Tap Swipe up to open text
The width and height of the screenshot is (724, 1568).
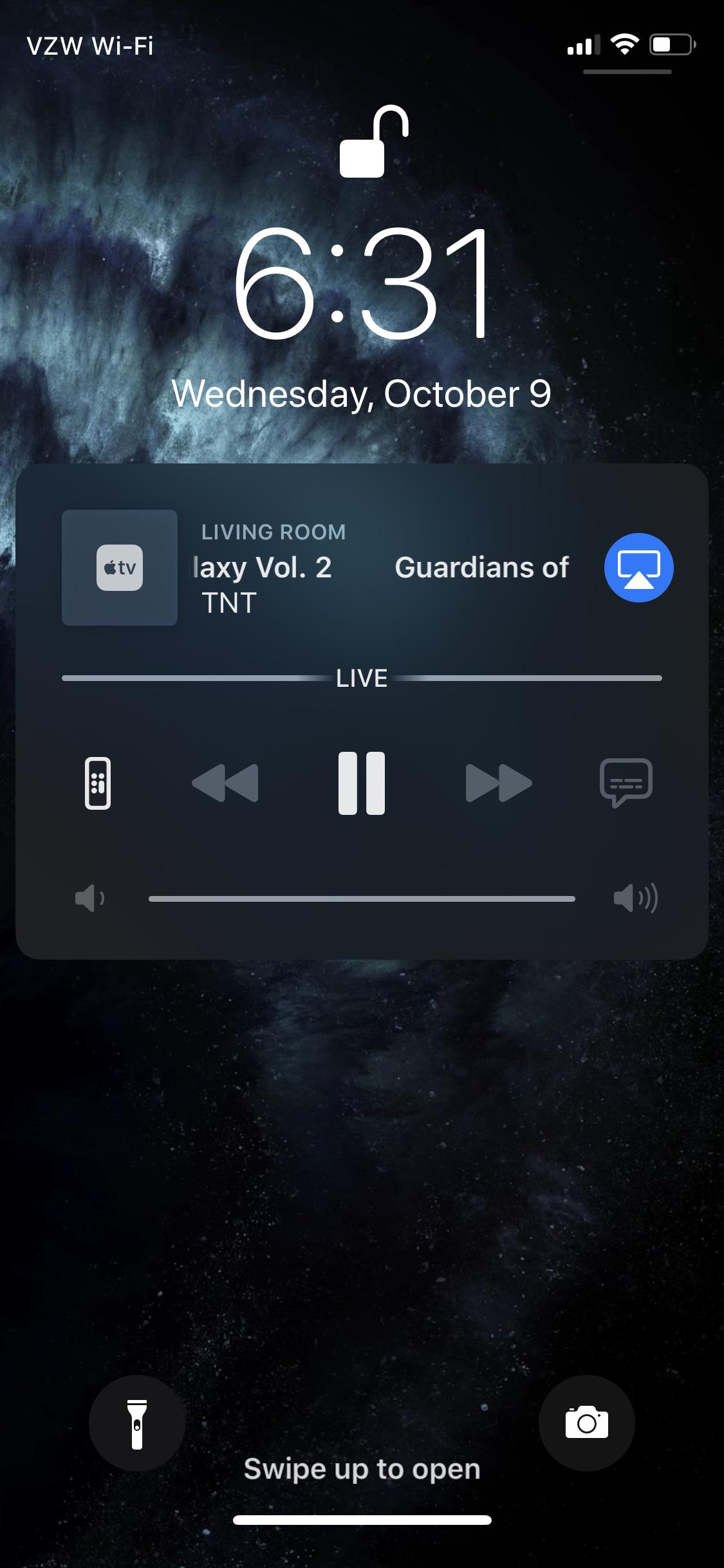tap(362, 1469)
